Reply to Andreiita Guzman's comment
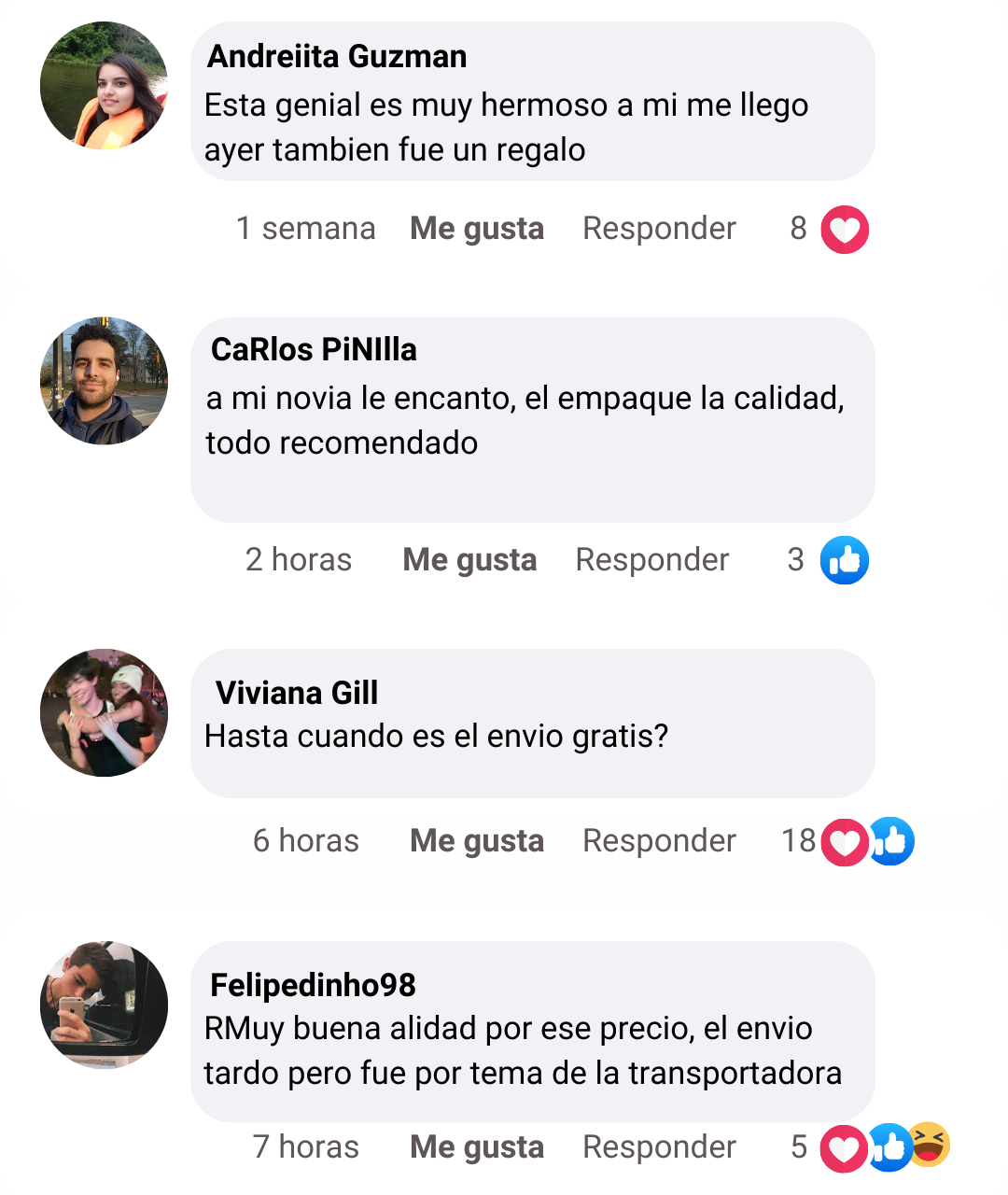The image size is (1008, 1195). tap(659, 229)
